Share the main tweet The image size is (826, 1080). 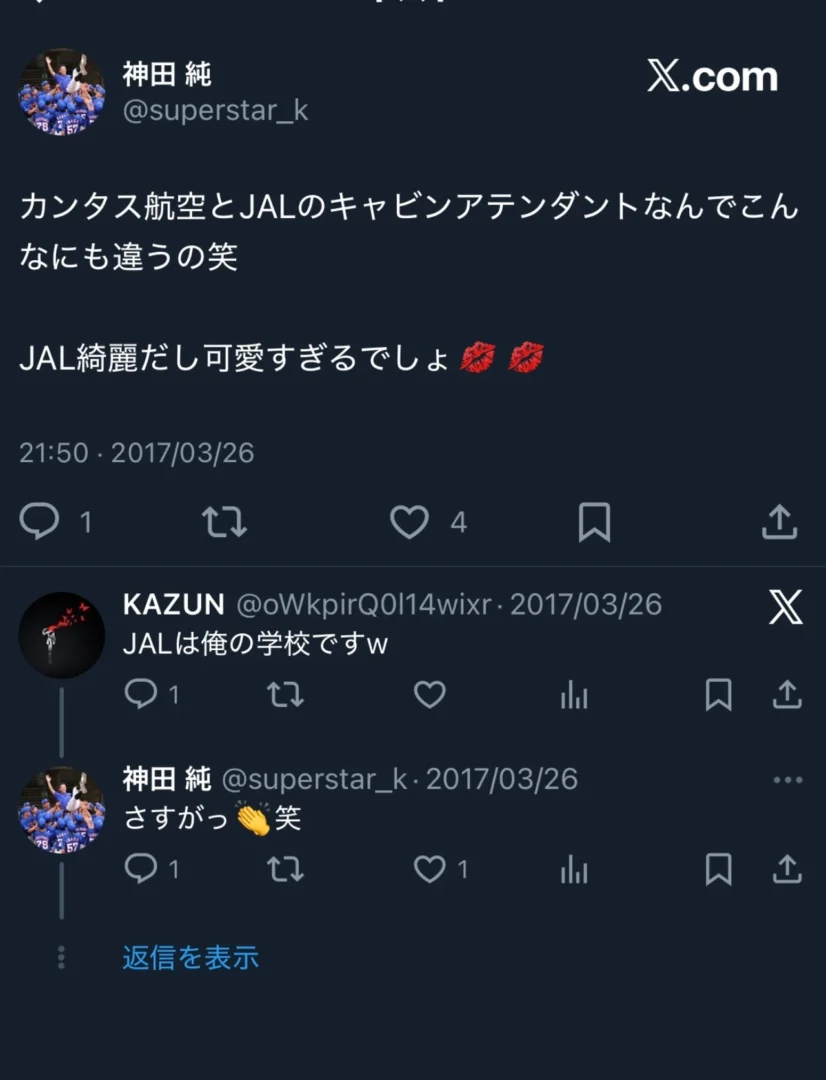779,522
